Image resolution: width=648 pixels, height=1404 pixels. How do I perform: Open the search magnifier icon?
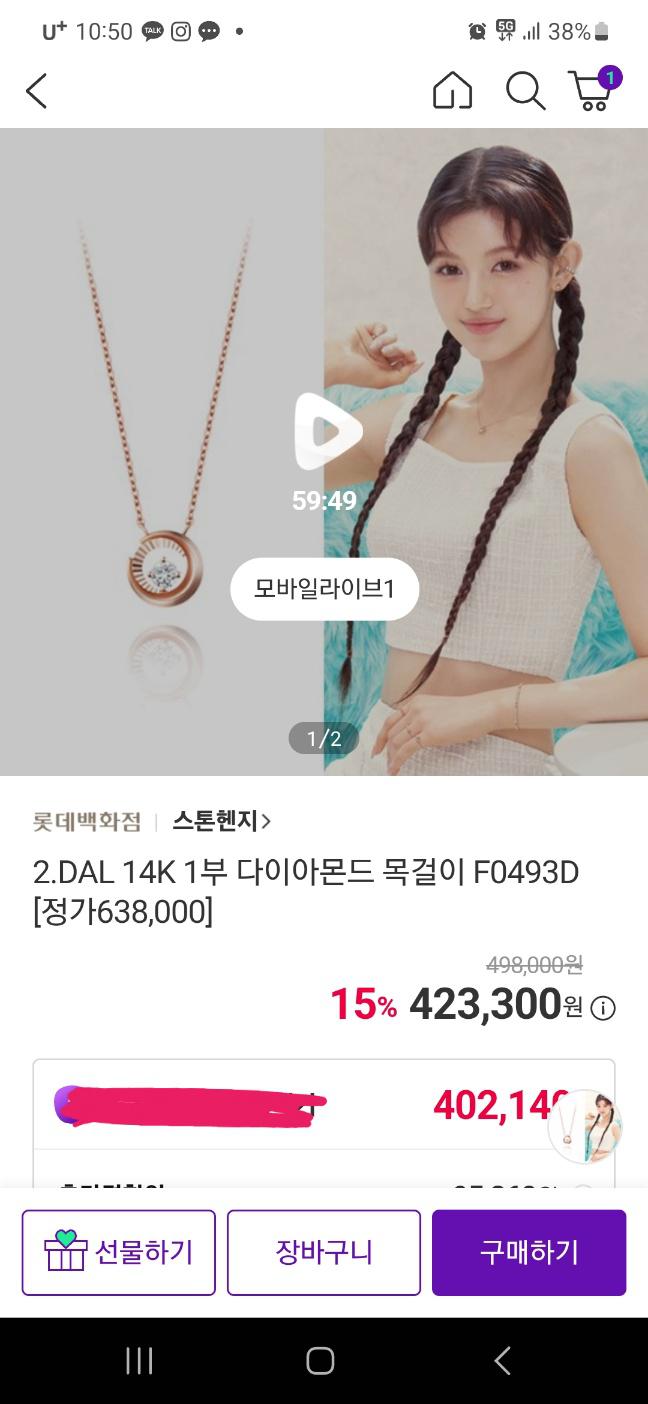[525, 91]
